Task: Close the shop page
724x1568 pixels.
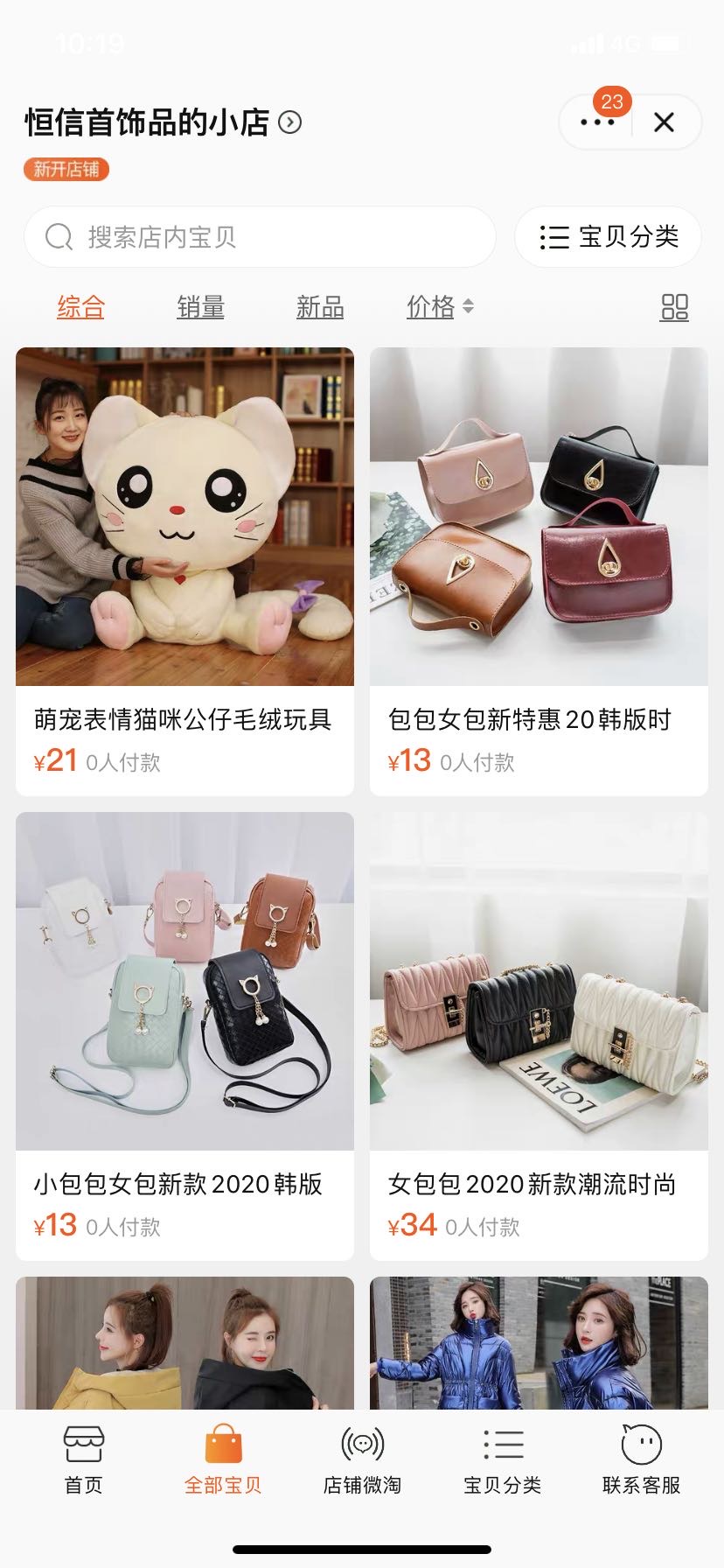Action: point(665,122)
